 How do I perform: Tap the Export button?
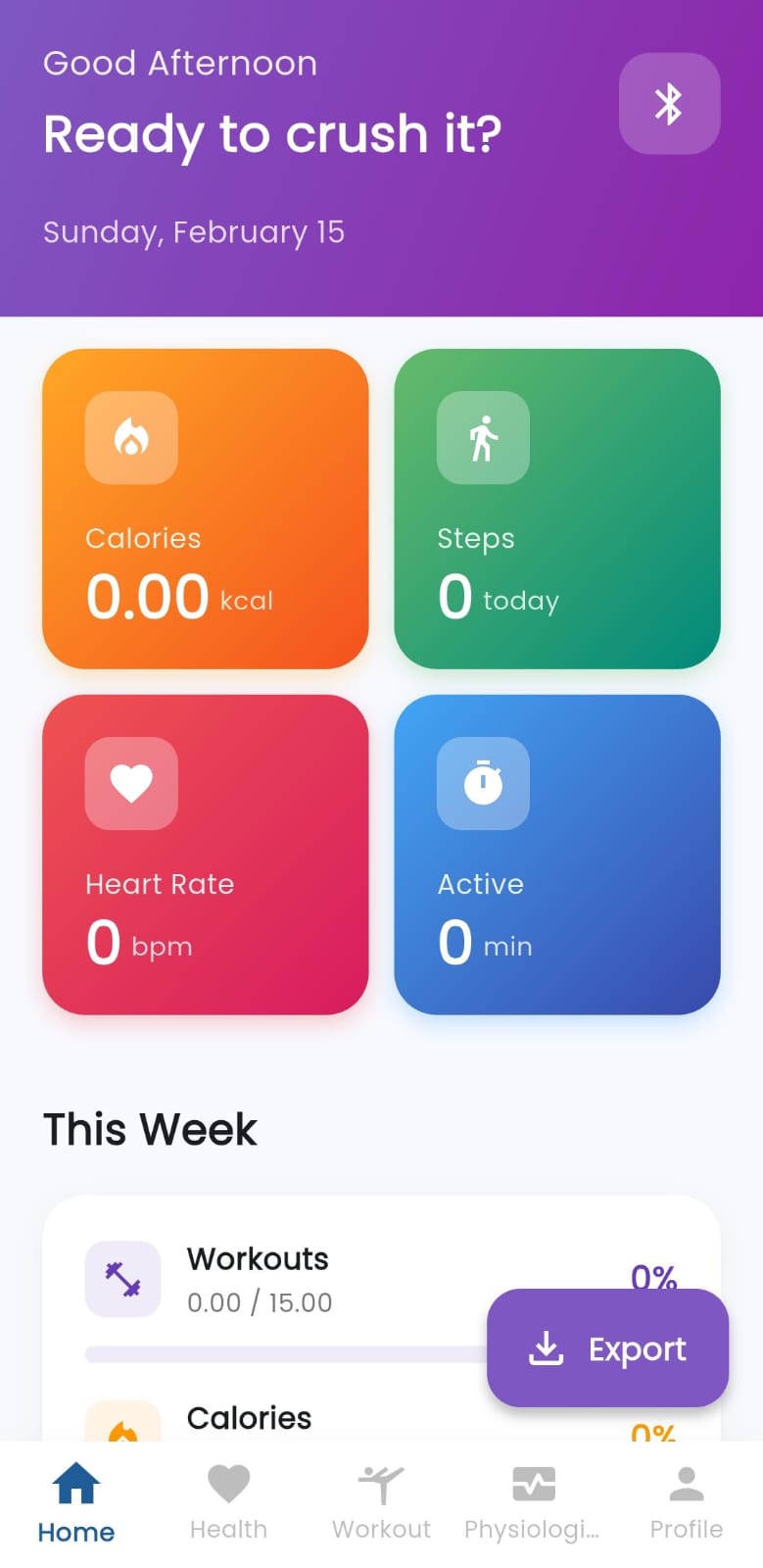(x=607, y=1348)
